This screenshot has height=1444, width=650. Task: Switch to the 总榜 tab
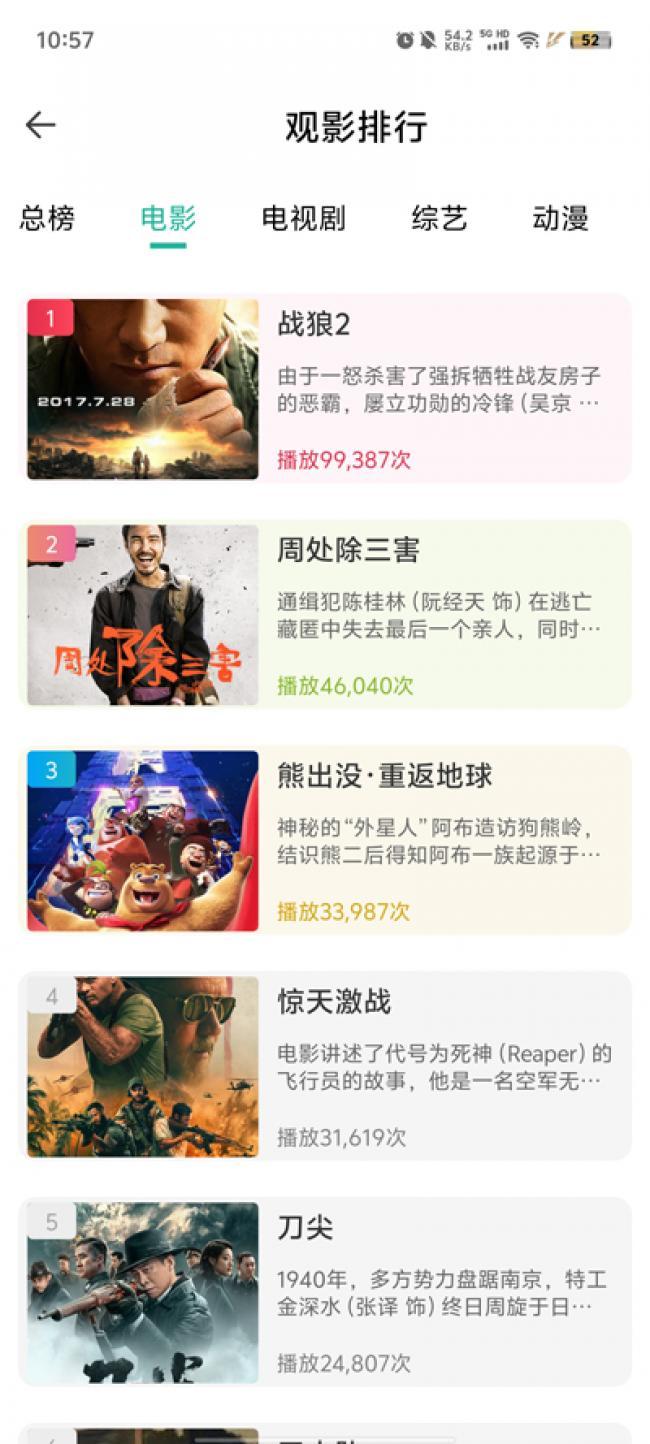click(x=47, y=218)
